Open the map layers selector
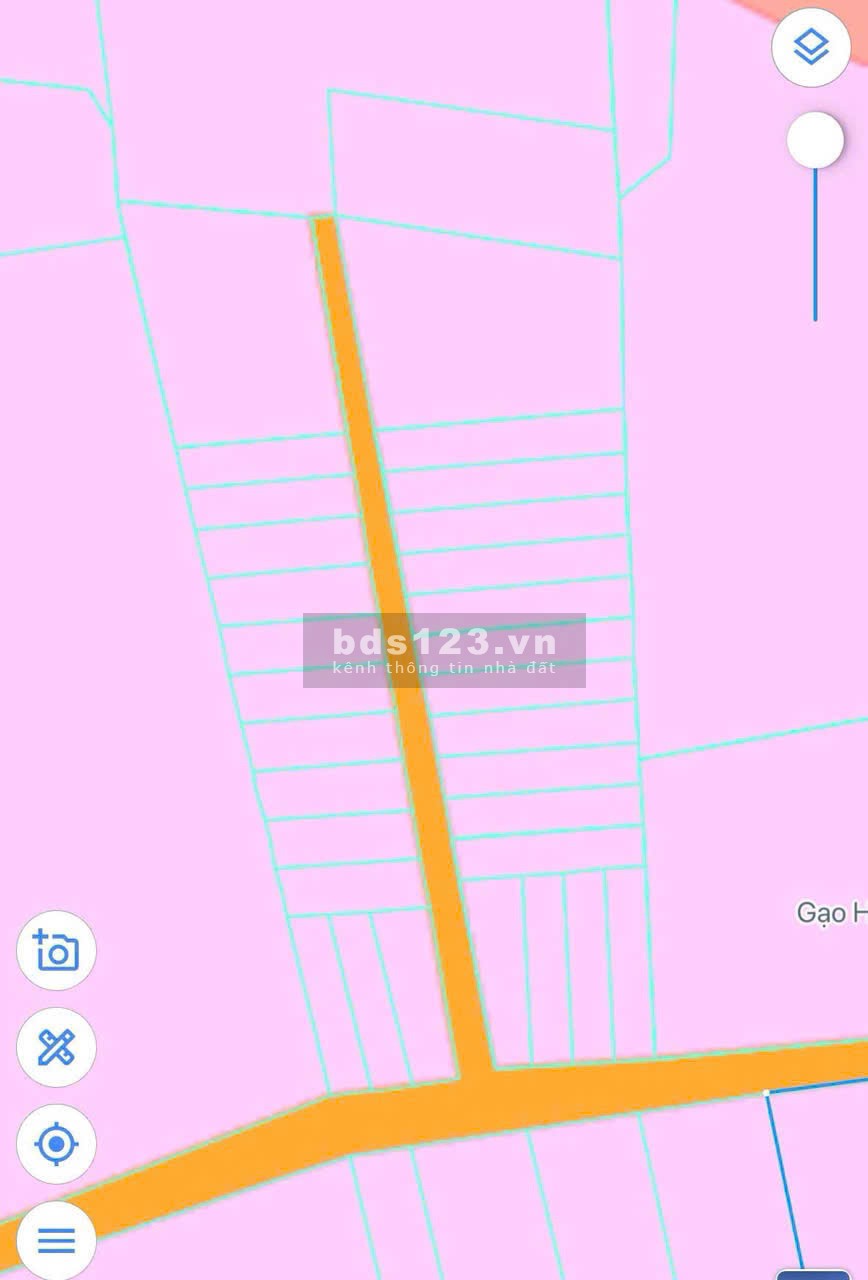This screenshot has width=868, height=1280. coord(811,47)
